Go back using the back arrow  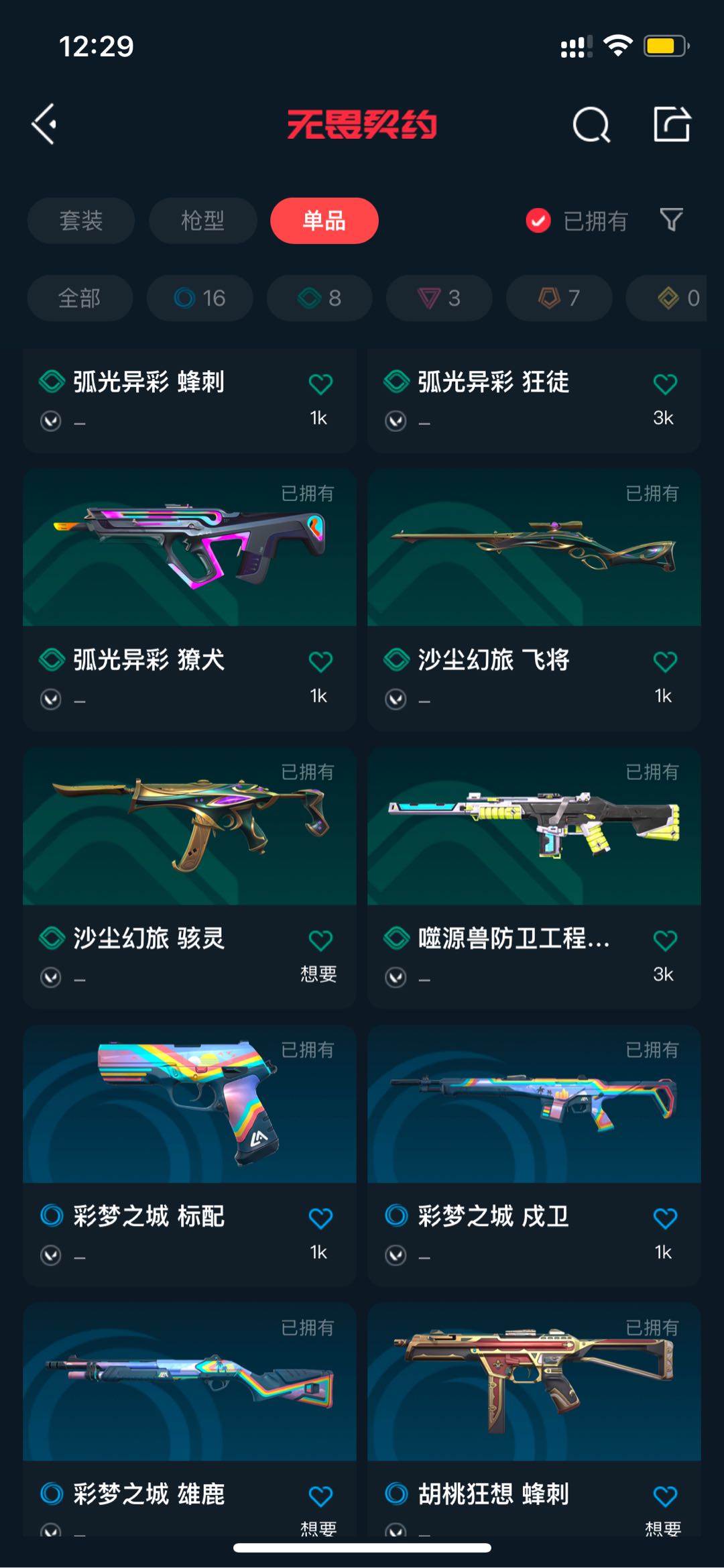point(44,124)
